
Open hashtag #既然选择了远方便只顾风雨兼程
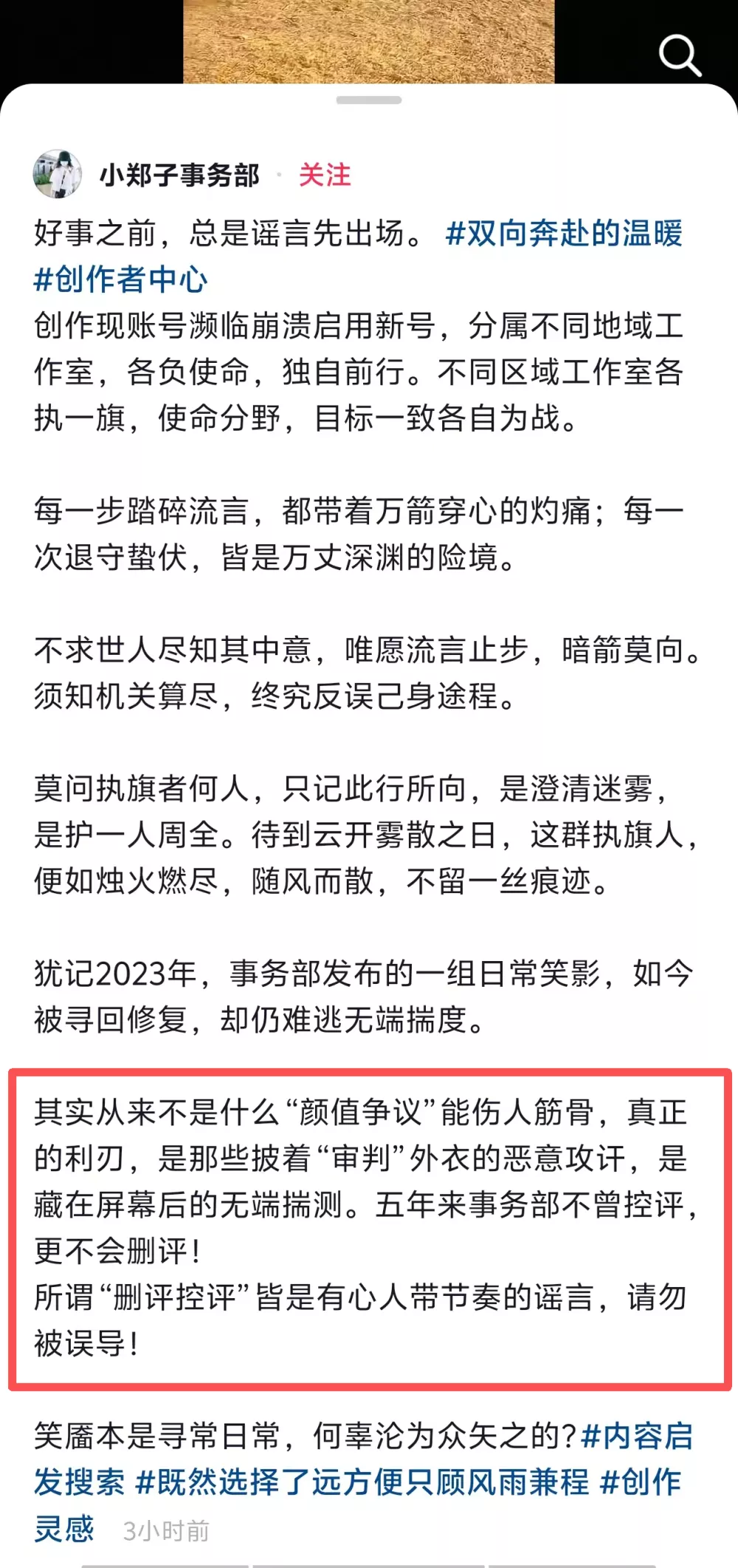click(x=362, y=1482)
